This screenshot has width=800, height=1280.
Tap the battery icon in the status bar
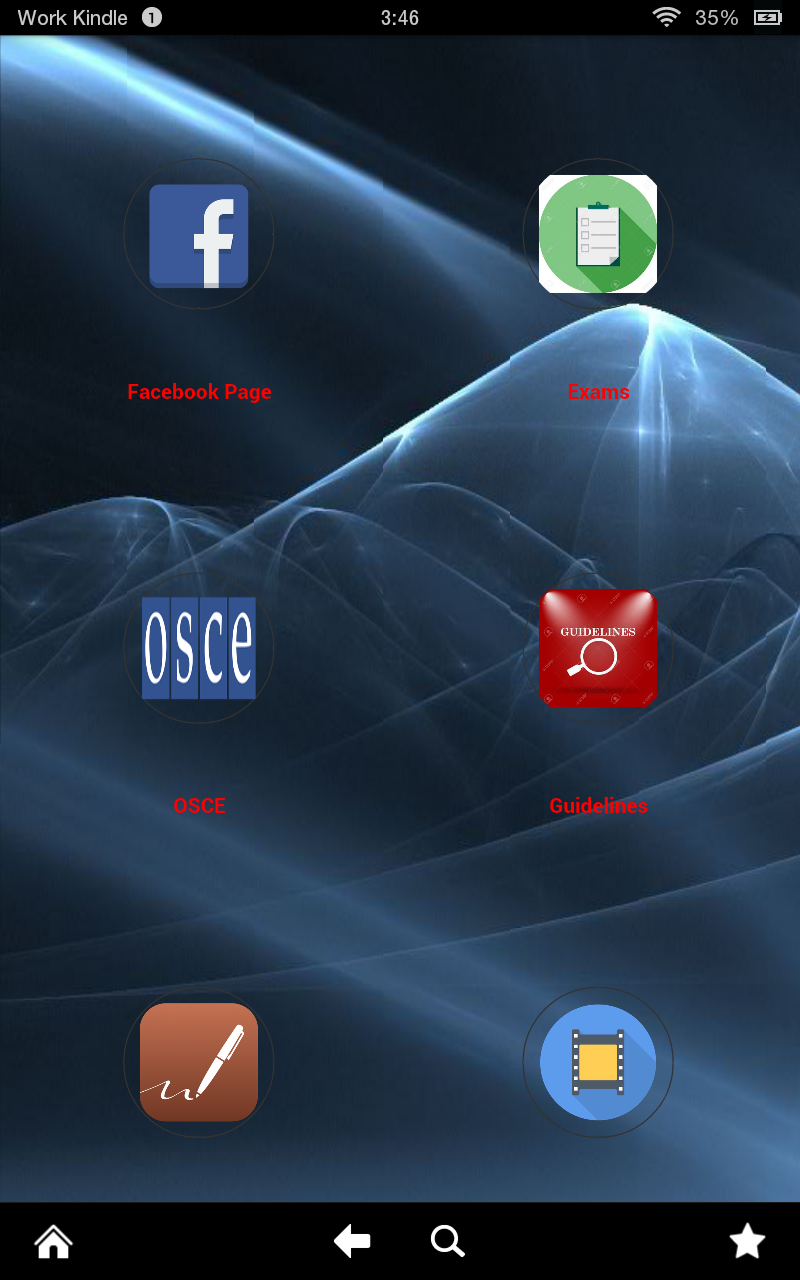769,17
